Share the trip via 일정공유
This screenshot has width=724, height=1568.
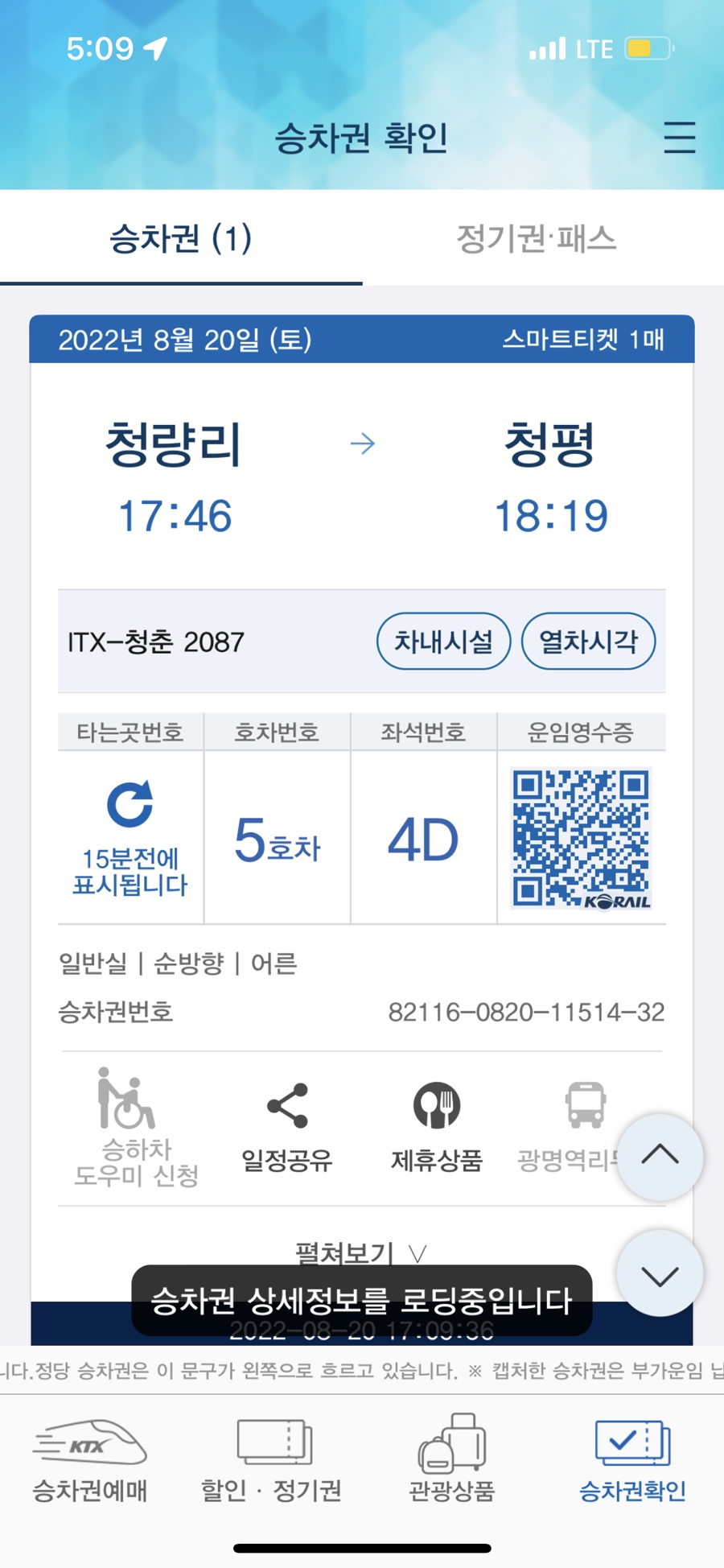point(287,1127)
